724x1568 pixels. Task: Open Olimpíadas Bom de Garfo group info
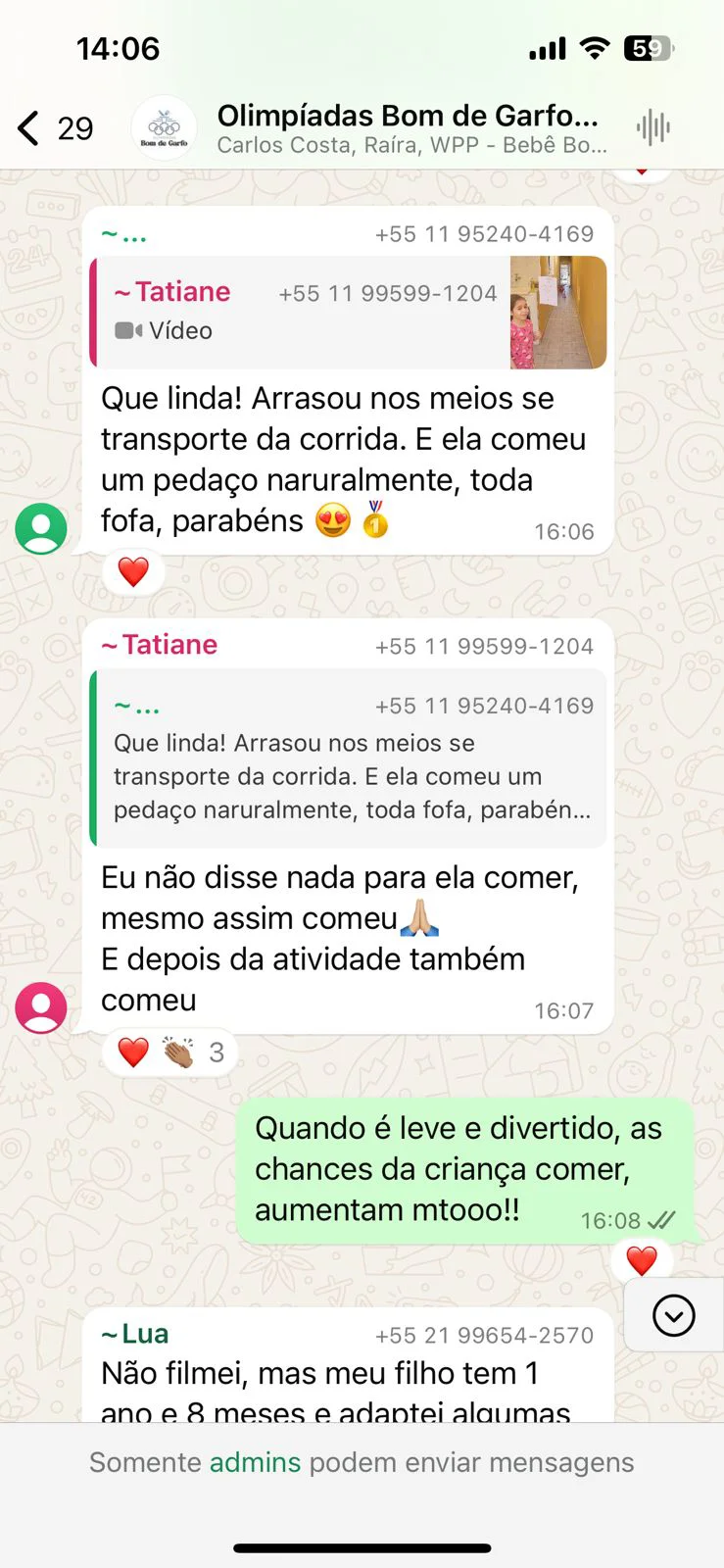(407, 128)
